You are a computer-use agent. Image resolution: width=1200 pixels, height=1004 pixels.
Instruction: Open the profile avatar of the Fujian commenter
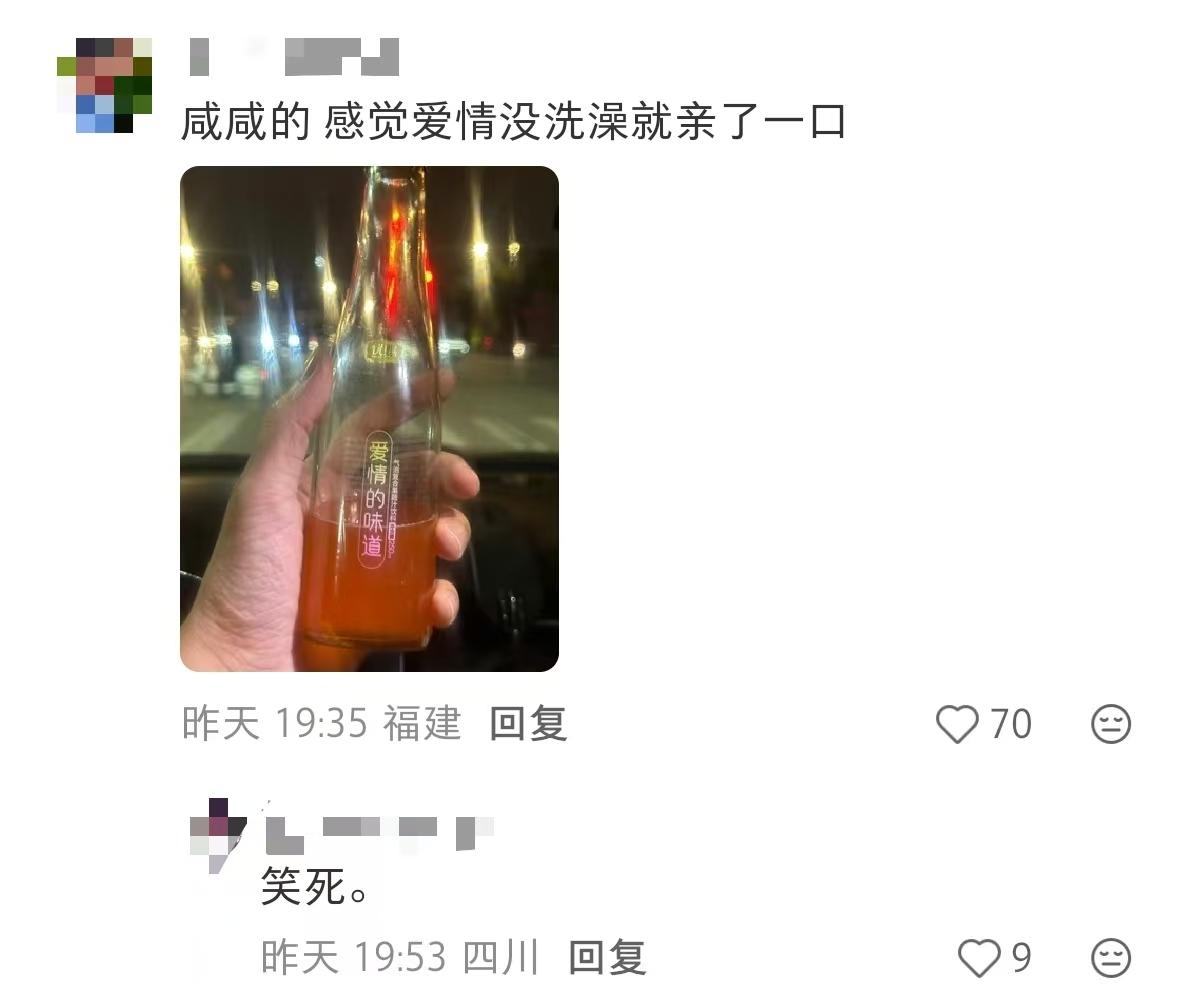coord(104,86)
